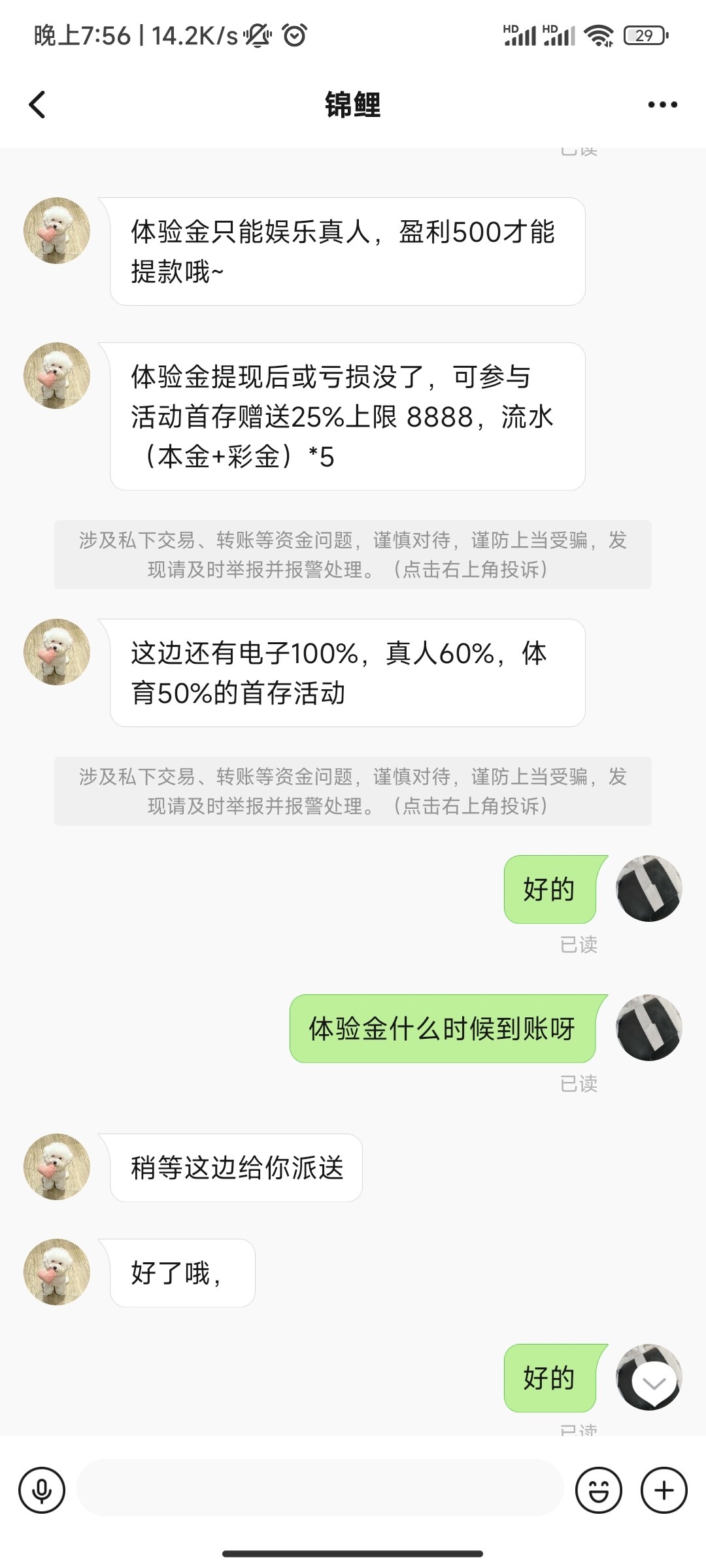Switch to voice message input
Screen dimensions: 706x1568
(x=42, y=1490)
